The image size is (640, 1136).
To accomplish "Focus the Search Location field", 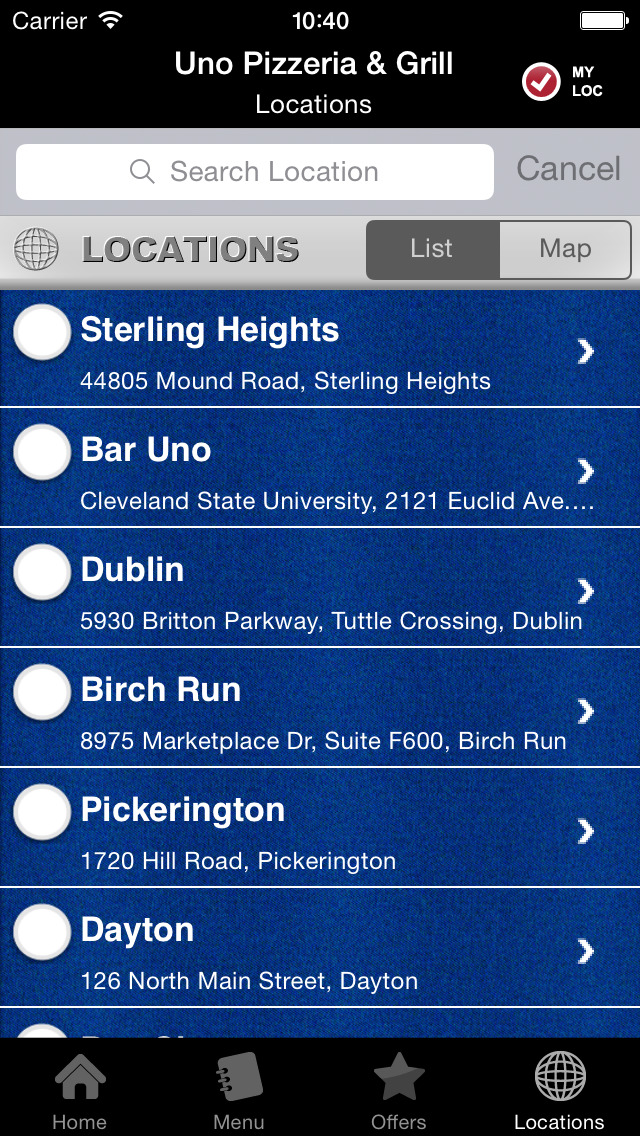I will coord(255,172).
